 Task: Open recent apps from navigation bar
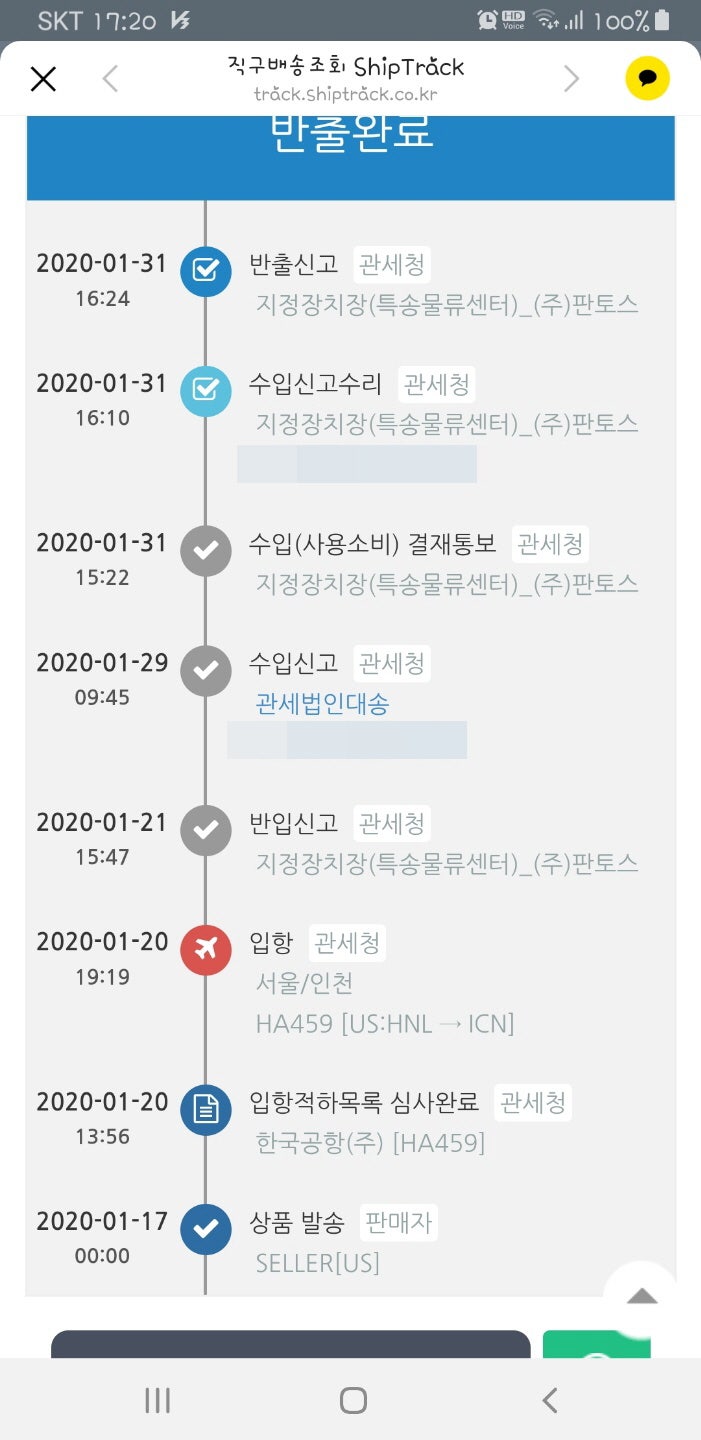[x=157, y=1400]
